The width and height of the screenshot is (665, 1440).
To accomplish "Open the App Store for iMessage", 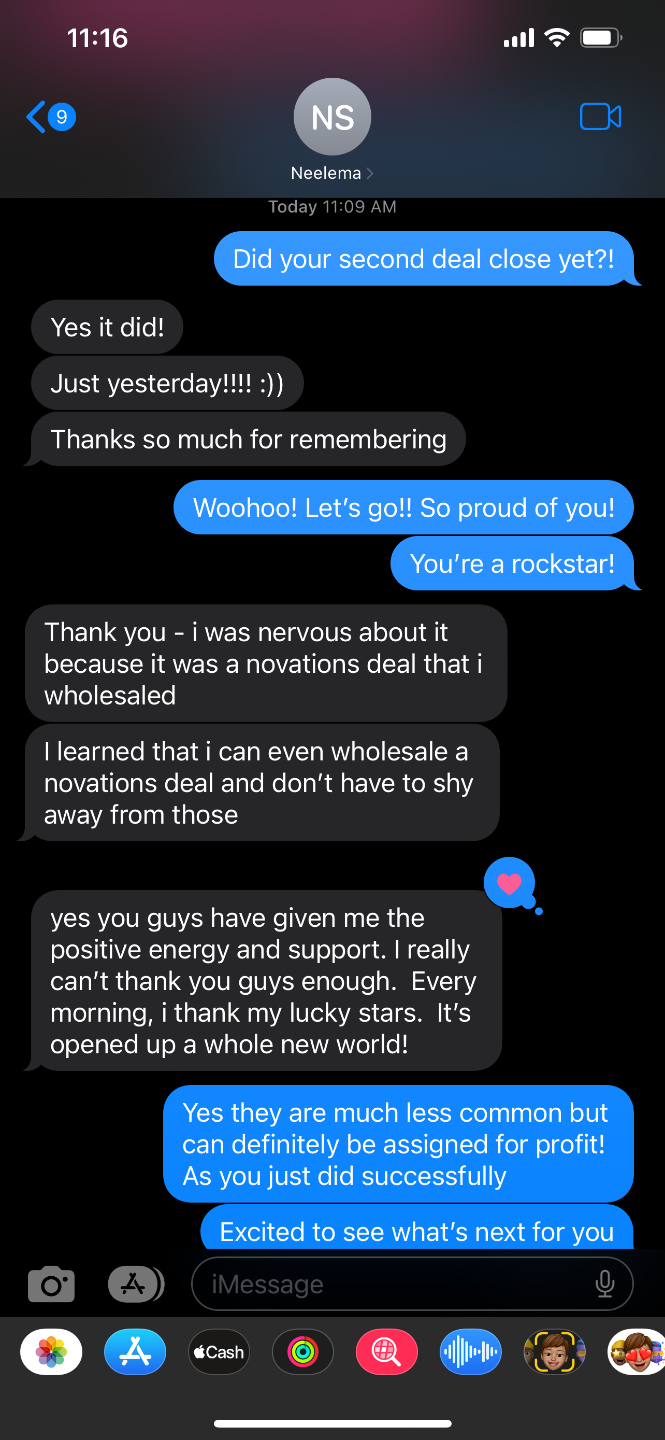I will pos(135,1353).
